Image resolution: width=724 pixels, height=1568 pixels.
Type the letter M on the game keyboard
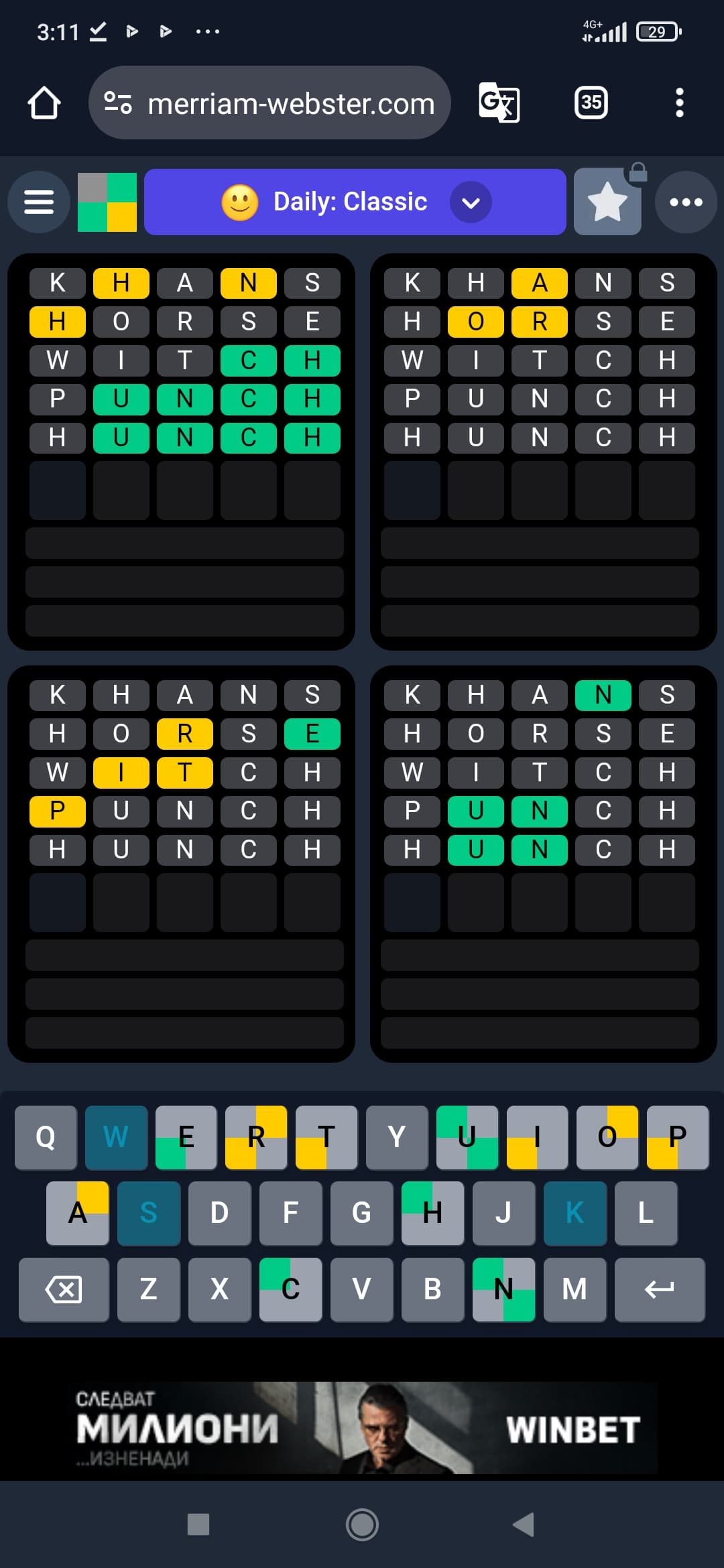coord(575,1289)
